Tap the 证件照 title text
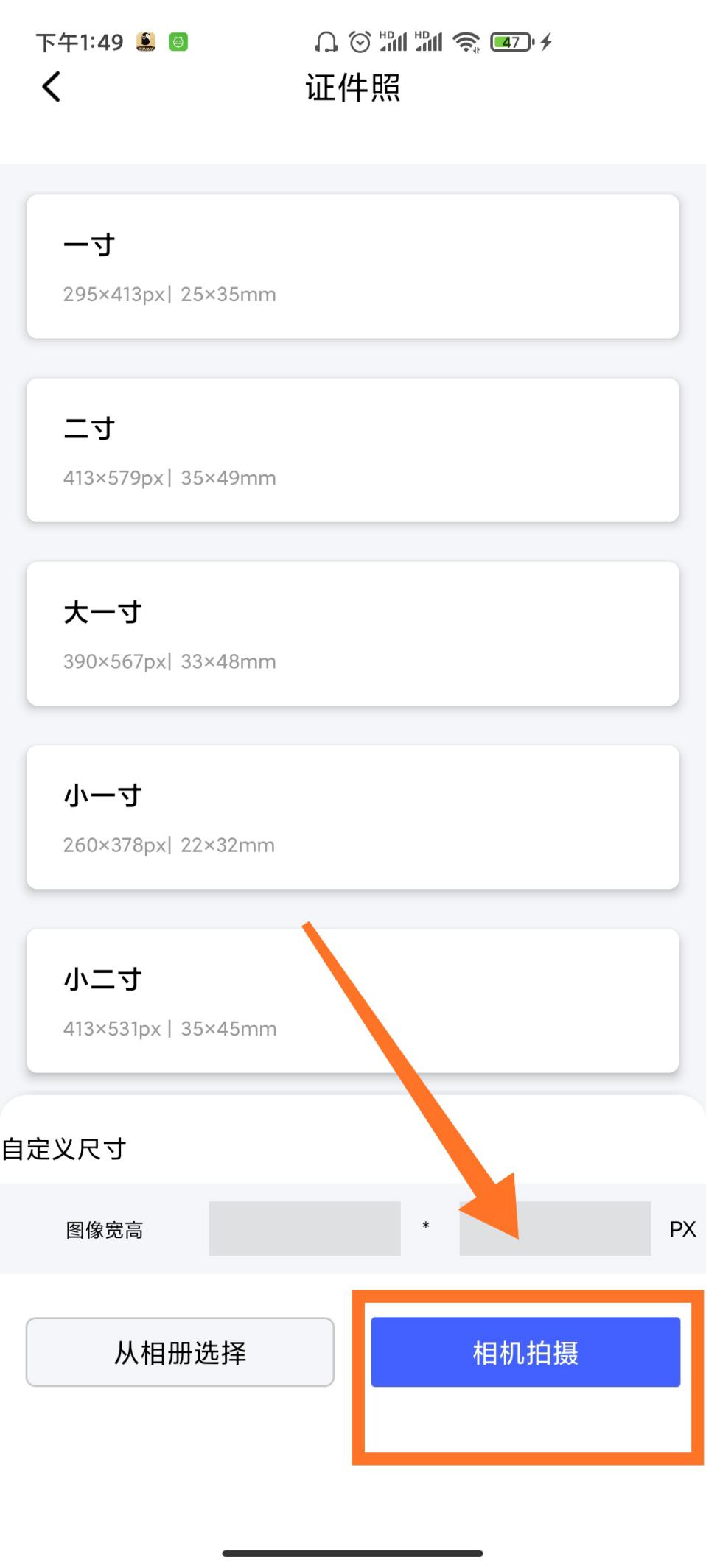 352,87
